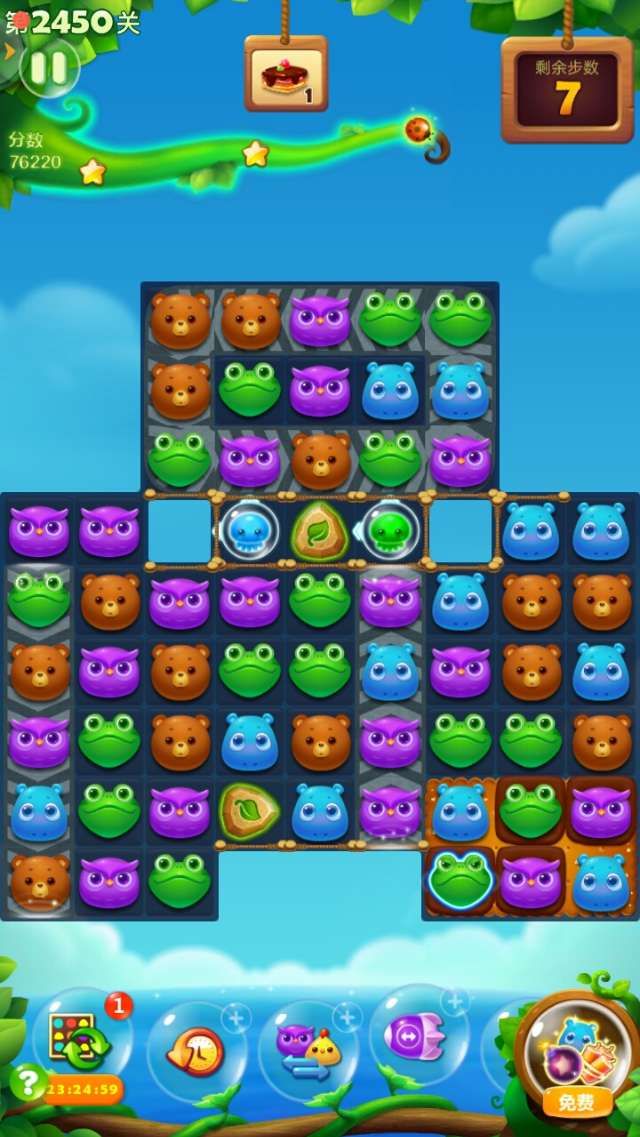Viewport: 640px width, 1137px height.
Task: Select the clock rewind booster
Action: [x=196, y=1049]
